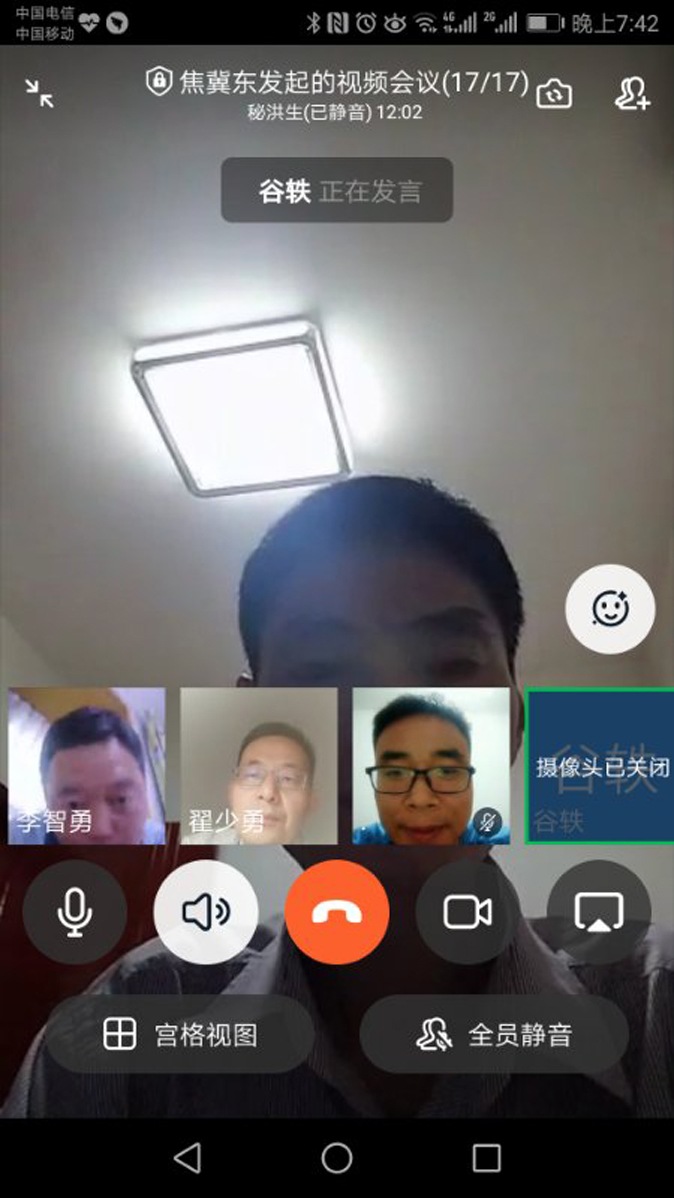Image resolution: width=674 pixels, height=1198 pixels.
Task: Add a participant to the meeting
Action: (632, 93)
